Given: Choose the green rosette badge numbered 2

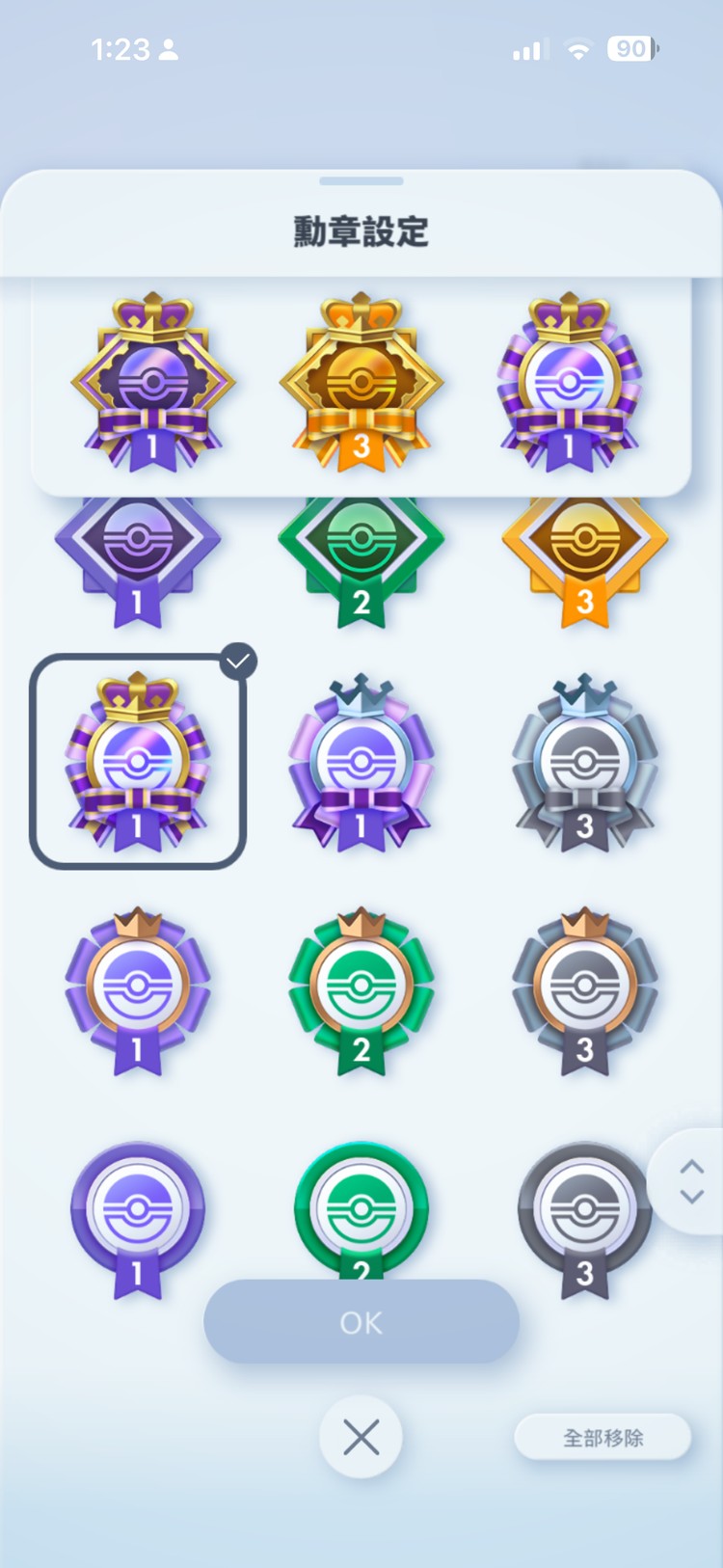Looking at the screenshot, I should 361,990.
